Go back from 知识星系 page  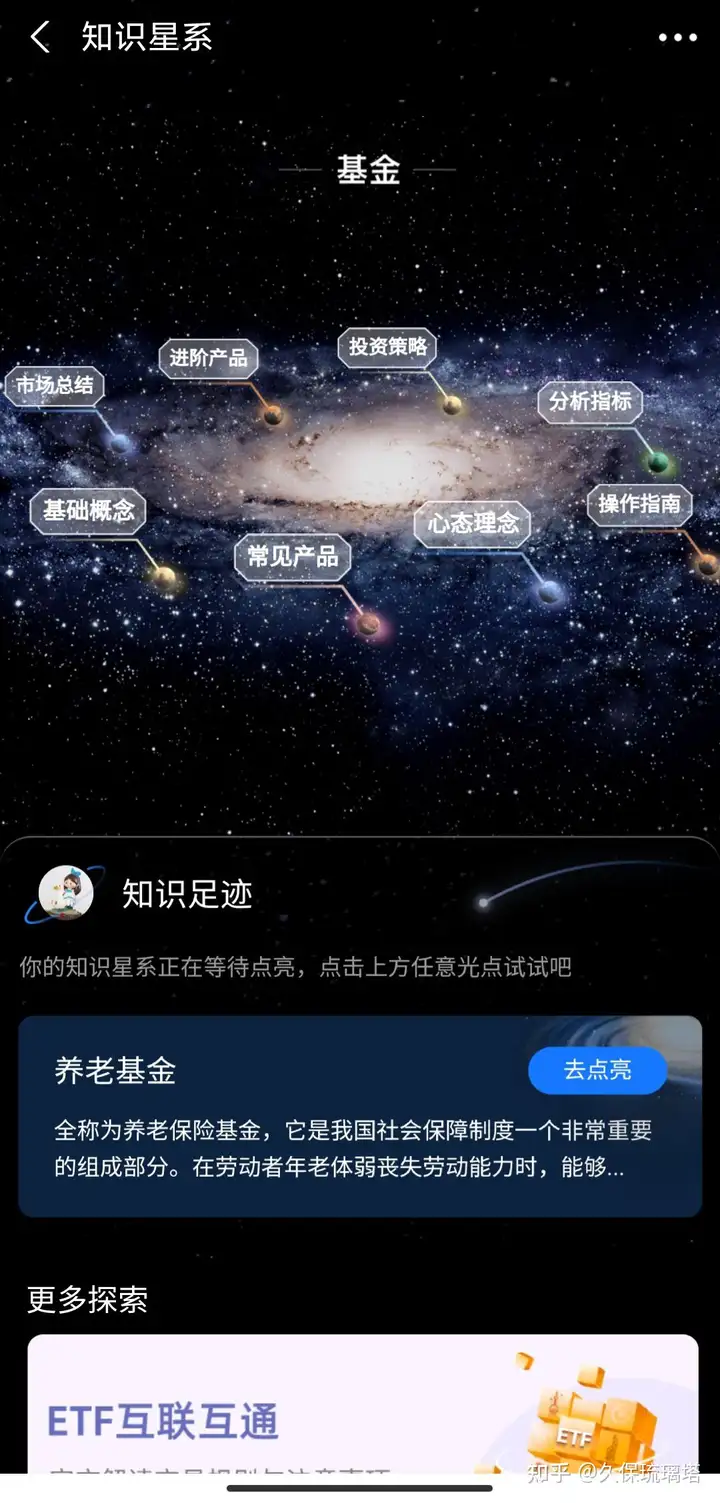click(40, 38)
